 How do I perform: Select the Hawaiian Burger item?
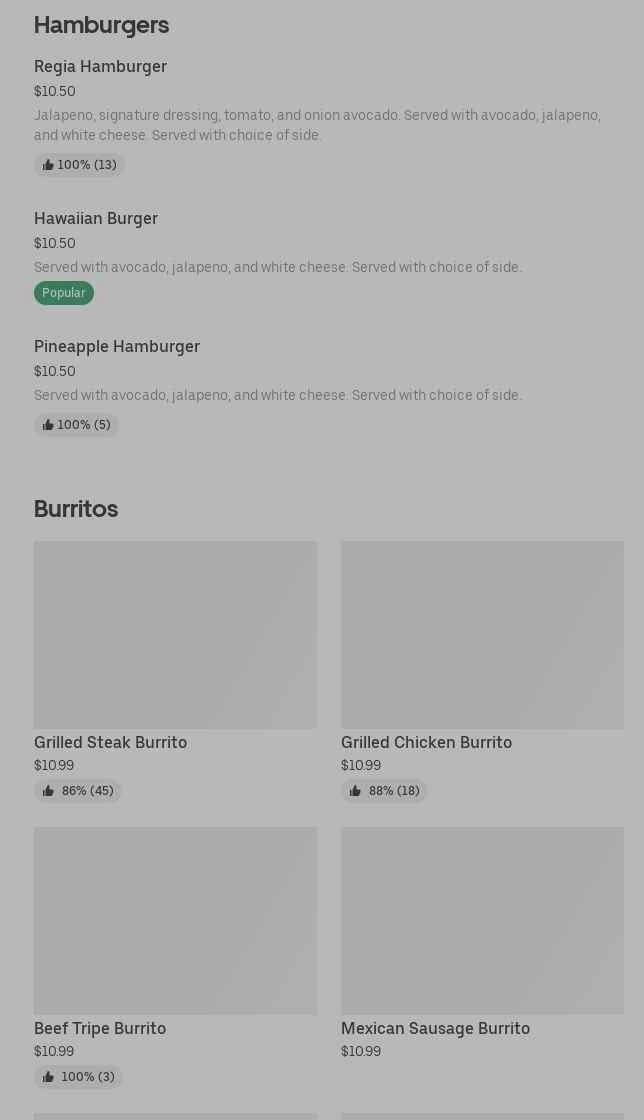point(96,219)
